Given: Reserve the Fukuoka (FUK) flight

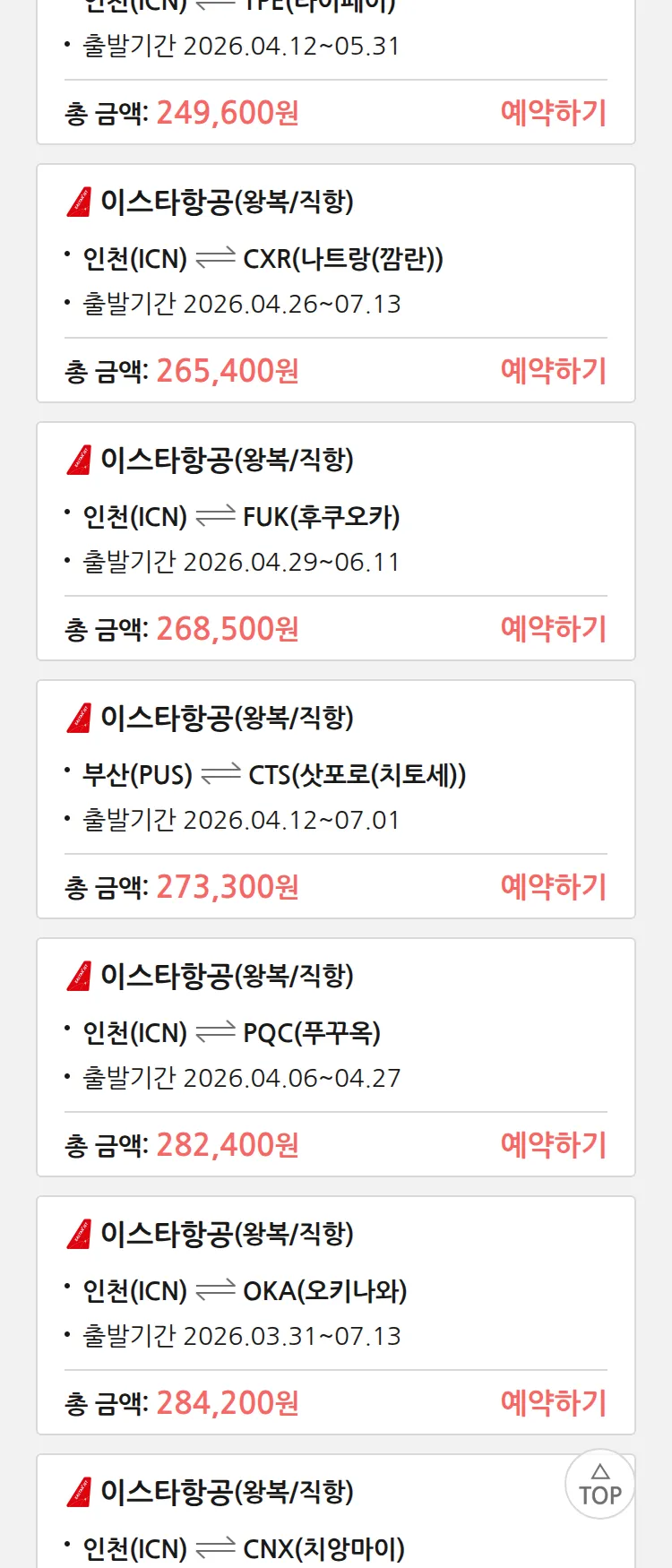Looking at the screenshot, I should tap(553, 629).
